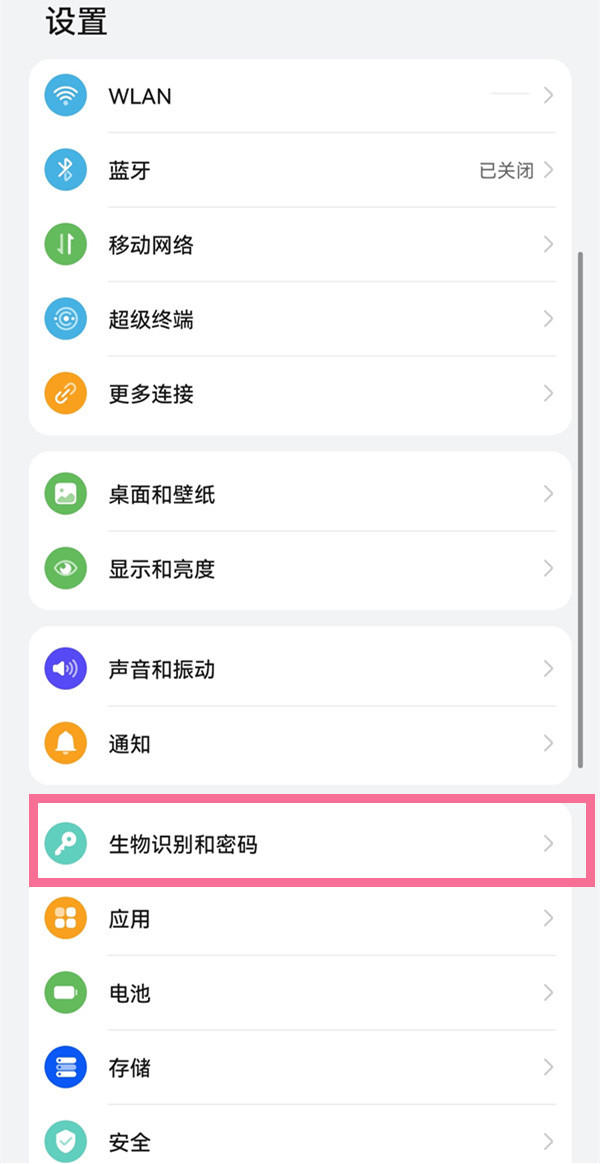Screen dimensions: 600x1164
Task: Select 更多连接 option
Action: tap(300, 394)
